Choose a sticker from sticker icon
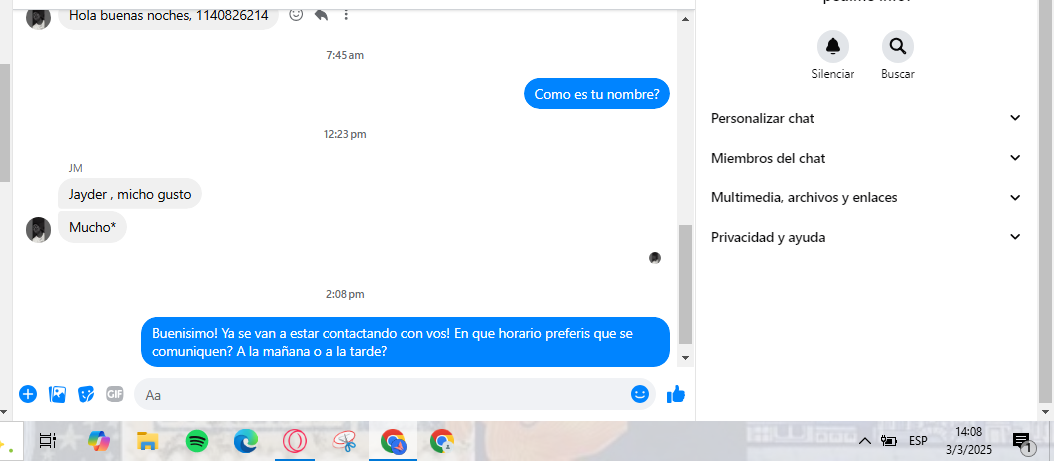The width and height of the screenshot is (1054, 461). point(86,394)
